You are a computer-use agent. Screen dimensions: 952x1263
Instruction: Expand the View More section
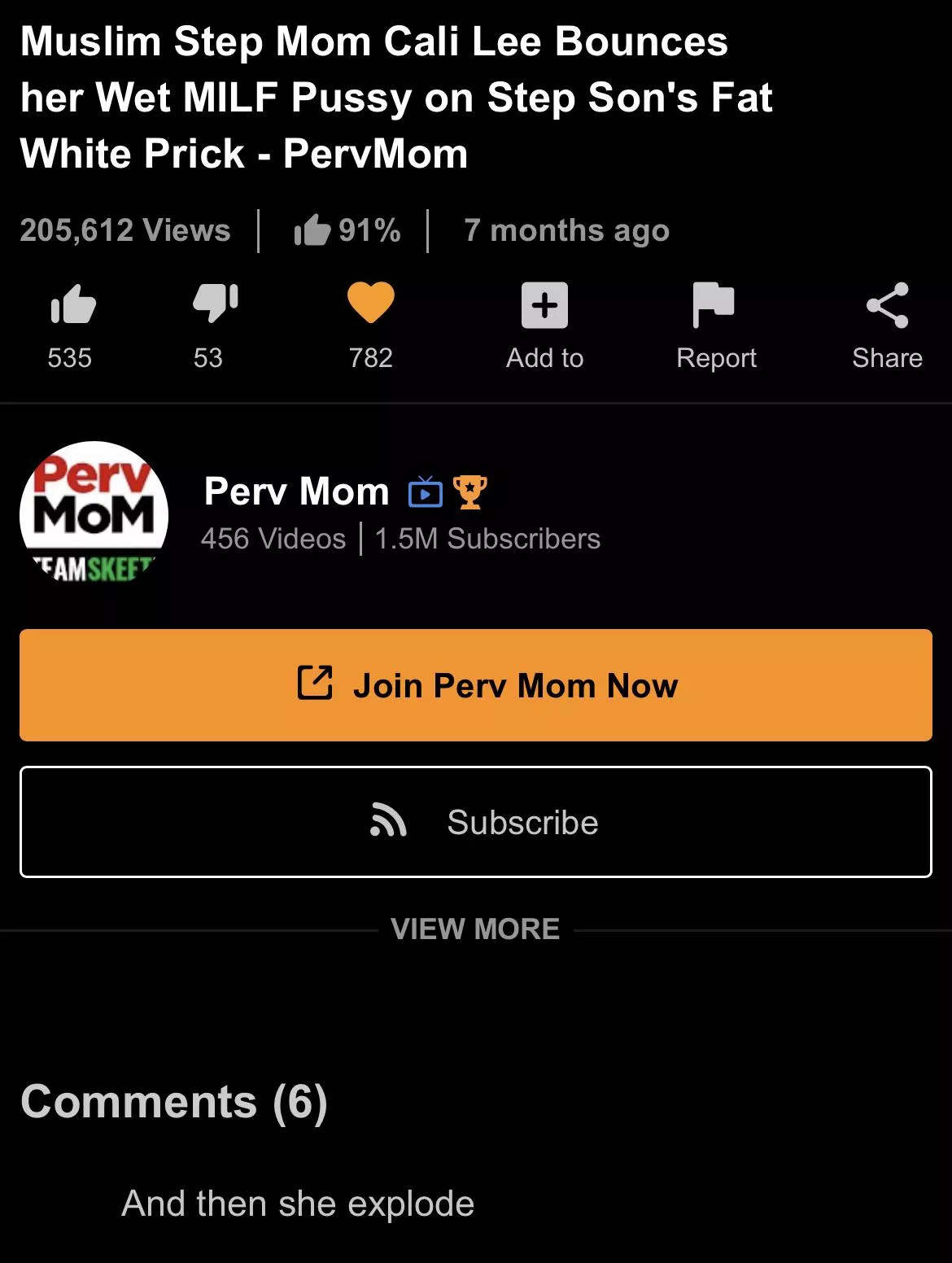[475, 929]
